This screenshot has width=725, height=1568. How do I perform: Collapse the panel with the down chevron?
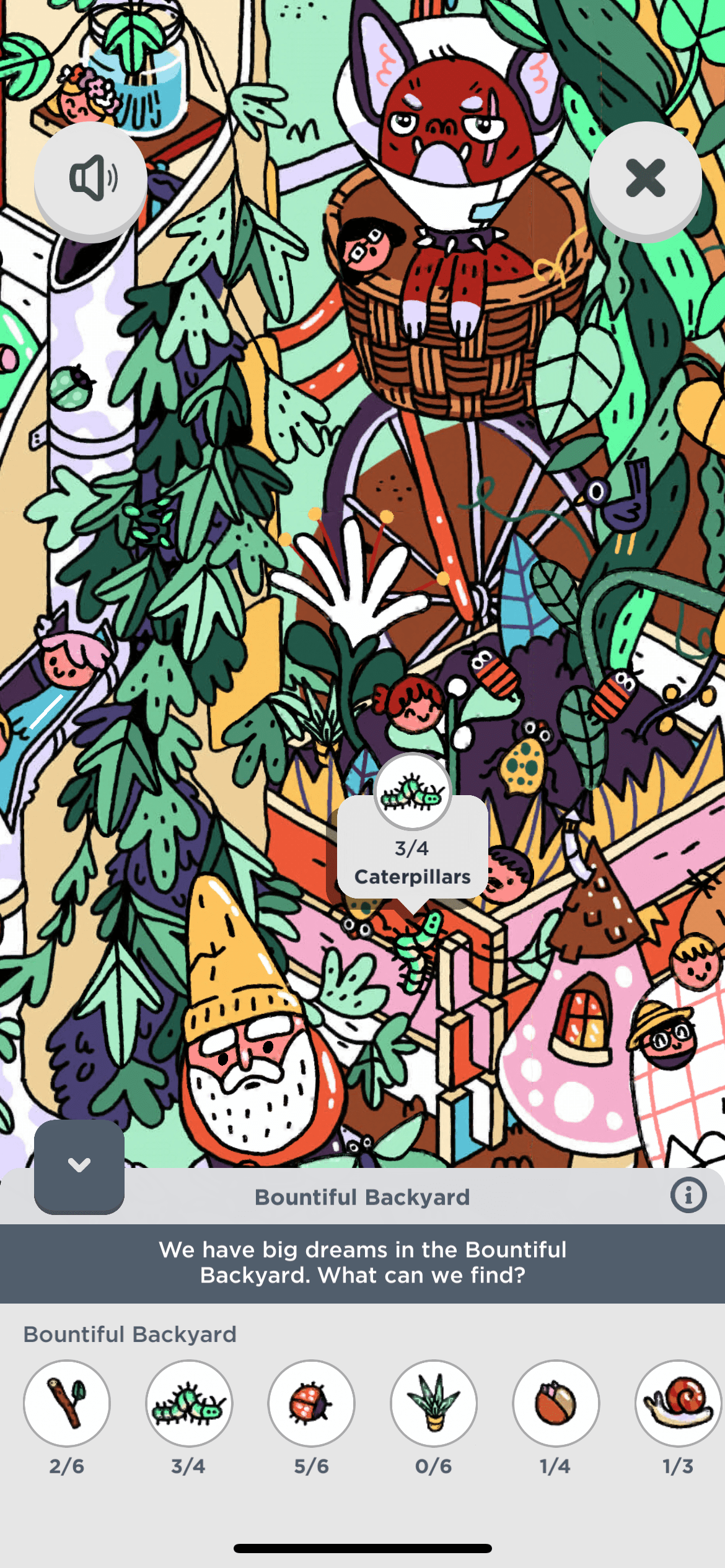[79, 1165]
